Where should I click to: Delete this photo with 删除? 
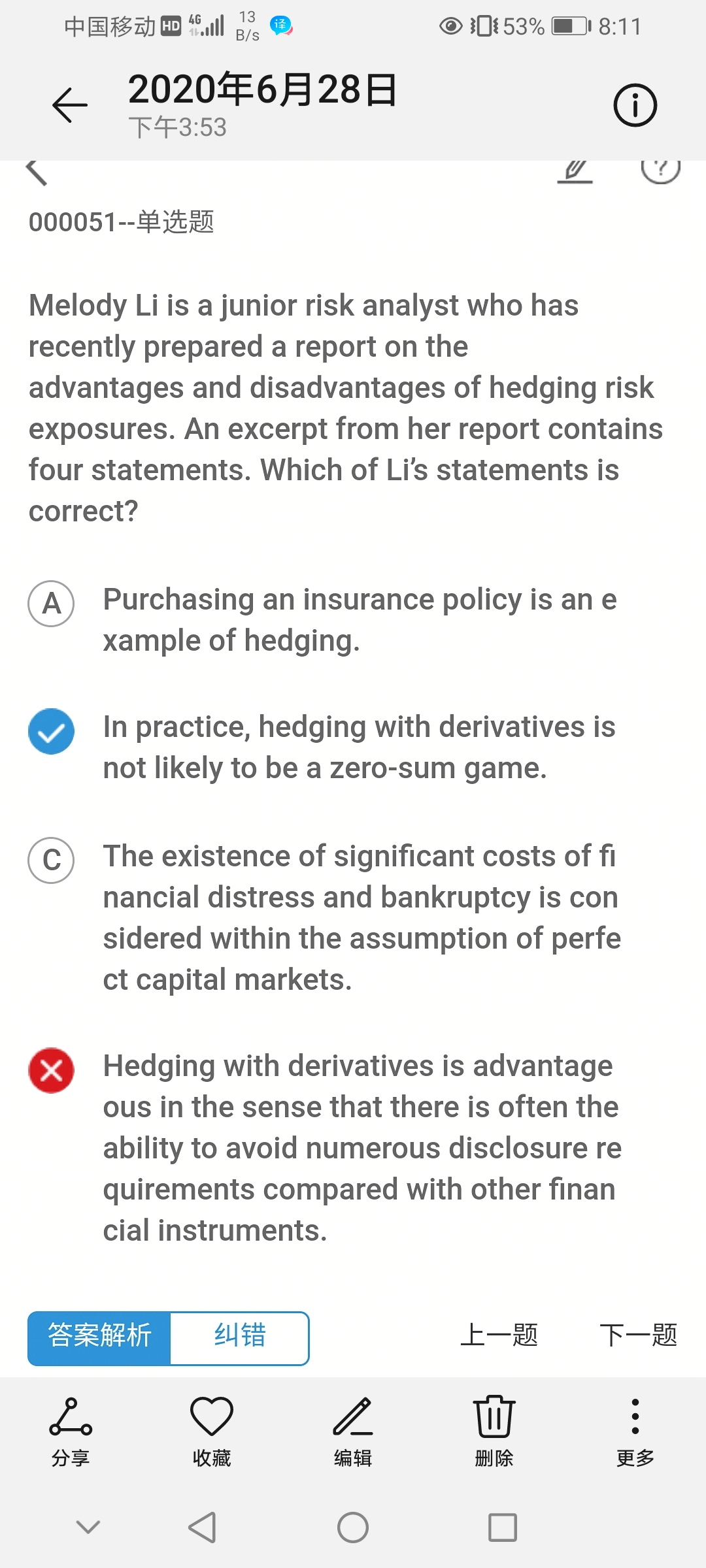pos(494,1431)
